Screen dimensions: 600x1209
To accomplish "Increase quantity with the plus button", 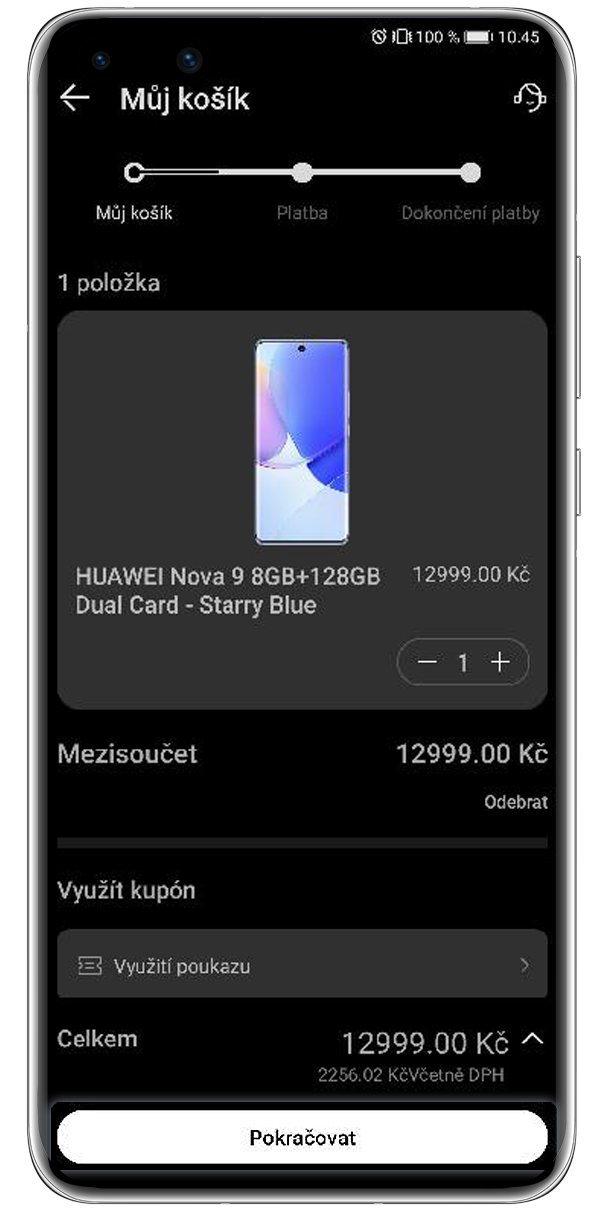I will tap(500, 662).
